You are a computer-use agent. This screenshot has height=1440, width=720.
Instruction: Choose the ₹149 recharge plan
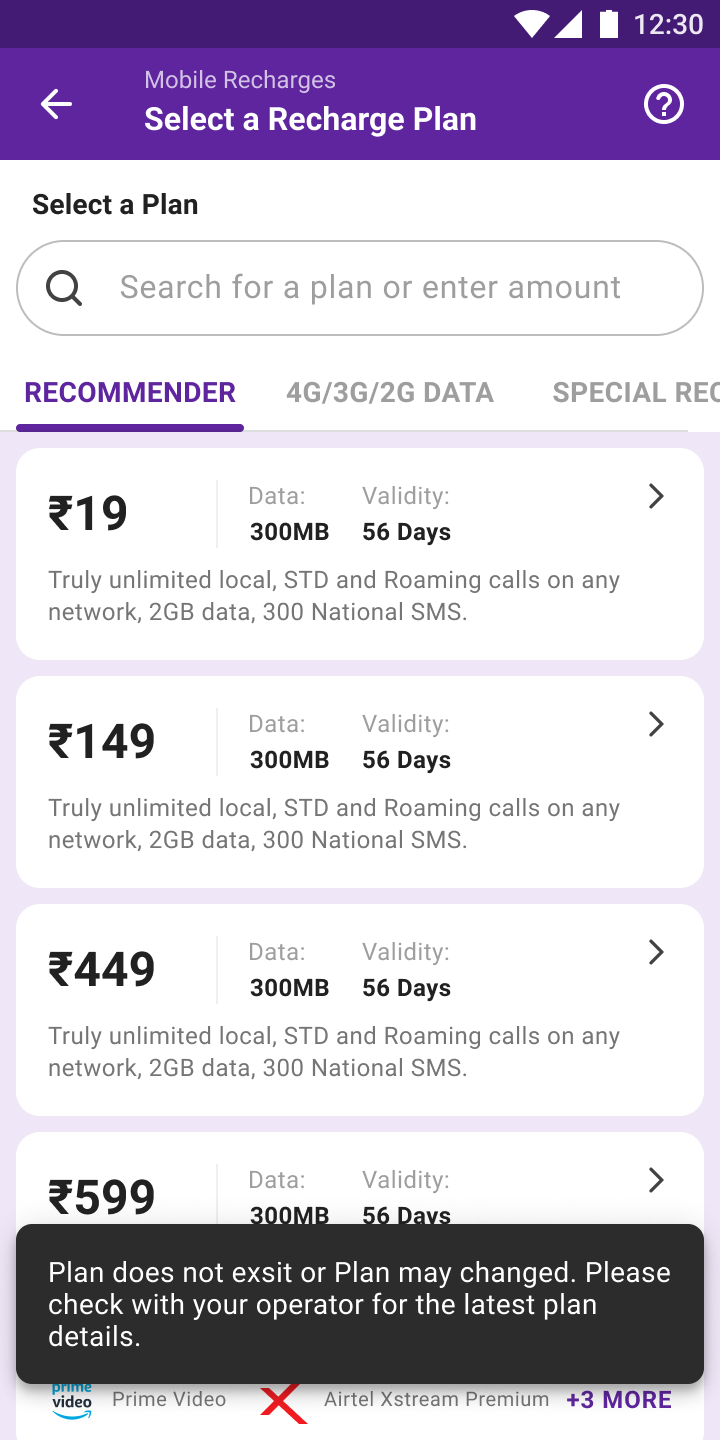click(x=360, y=782)
